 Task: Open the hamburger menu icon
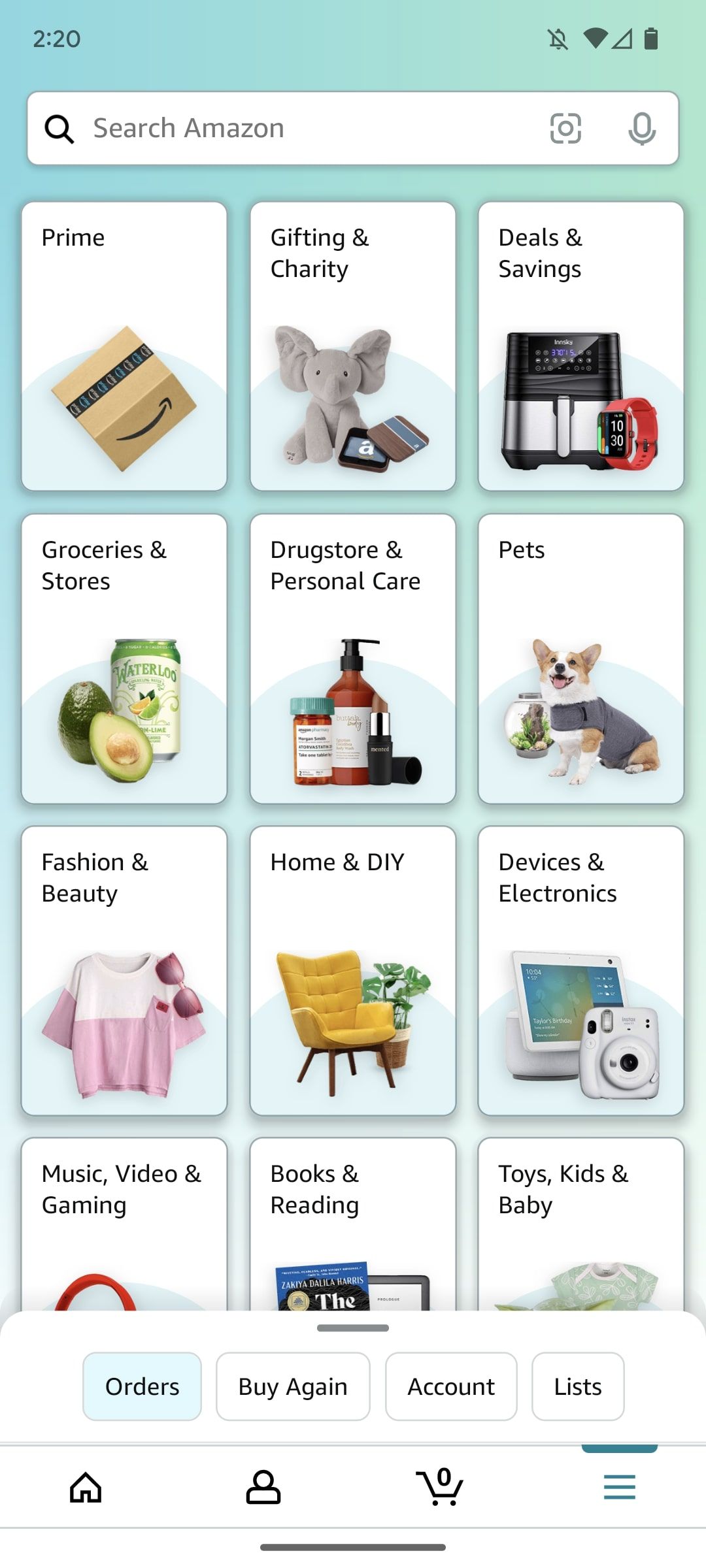pos(618,1487)
